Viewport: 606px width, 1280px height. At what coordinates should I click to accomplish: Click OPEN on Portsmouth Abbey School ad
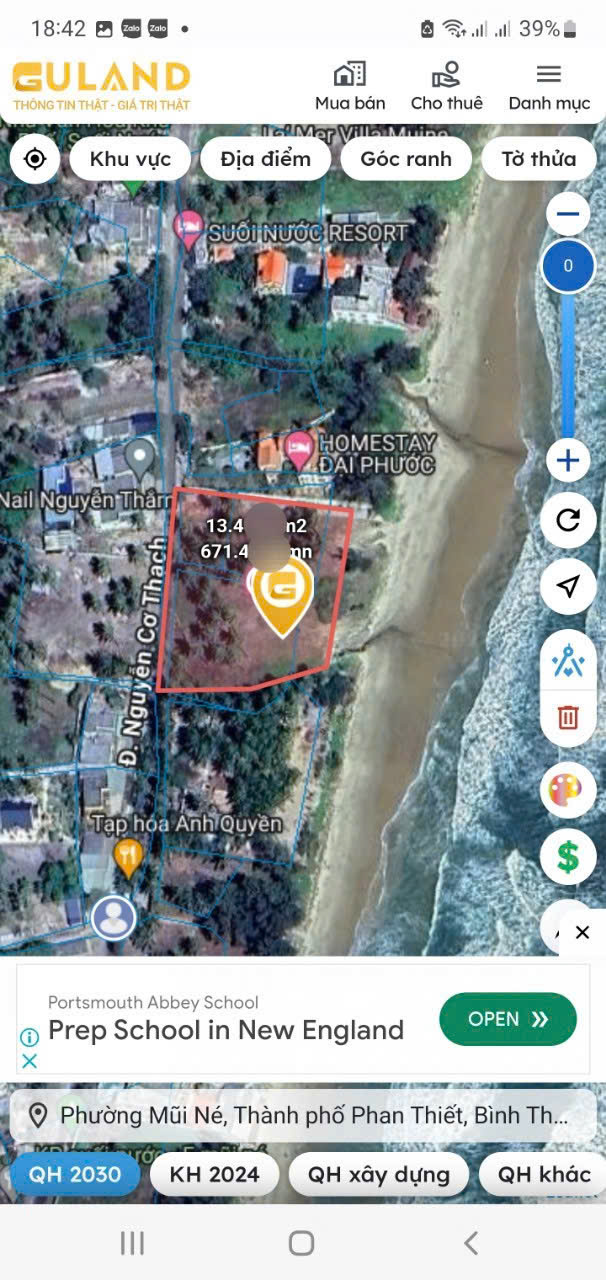click(x=508, y=1019)
